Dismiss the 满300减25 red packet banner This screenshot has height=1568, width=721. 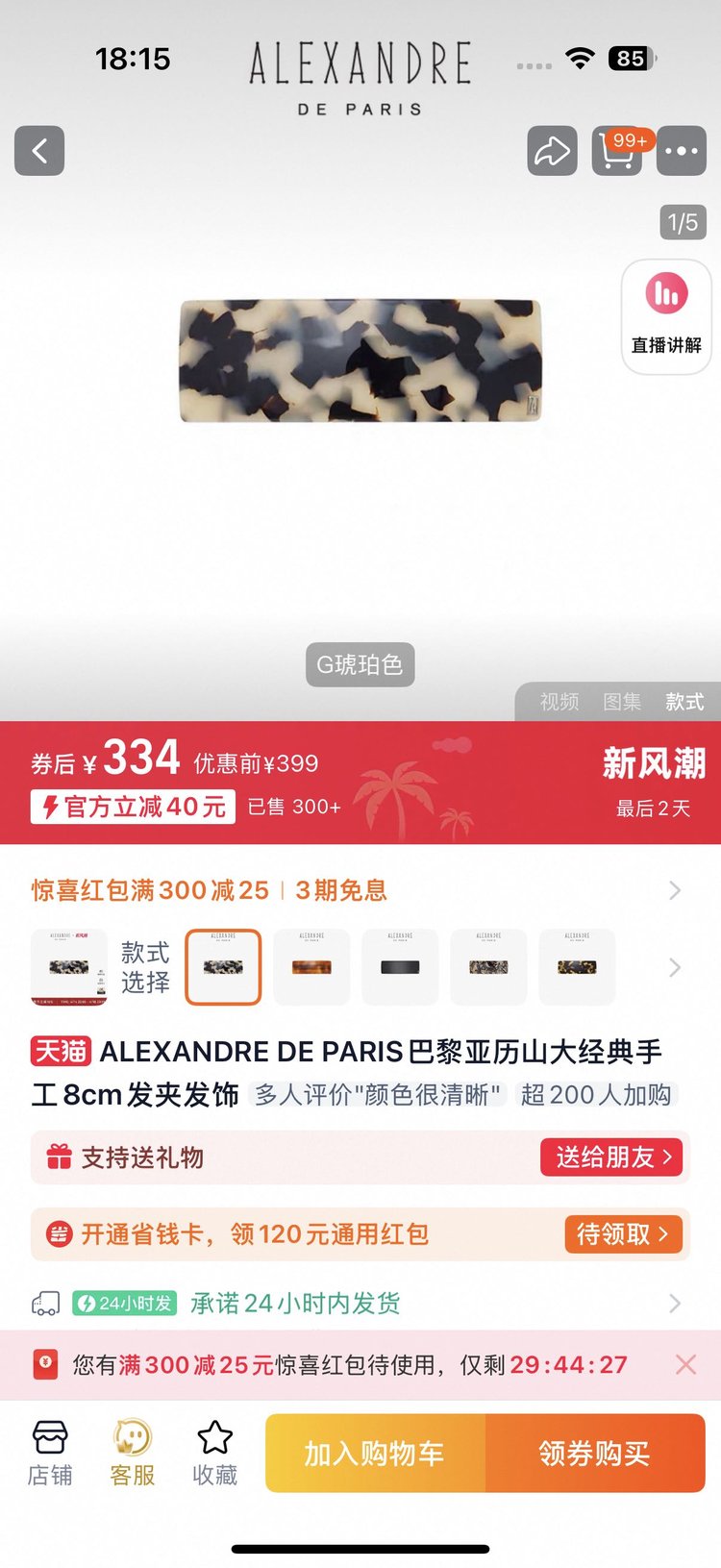click(685, 1364)
